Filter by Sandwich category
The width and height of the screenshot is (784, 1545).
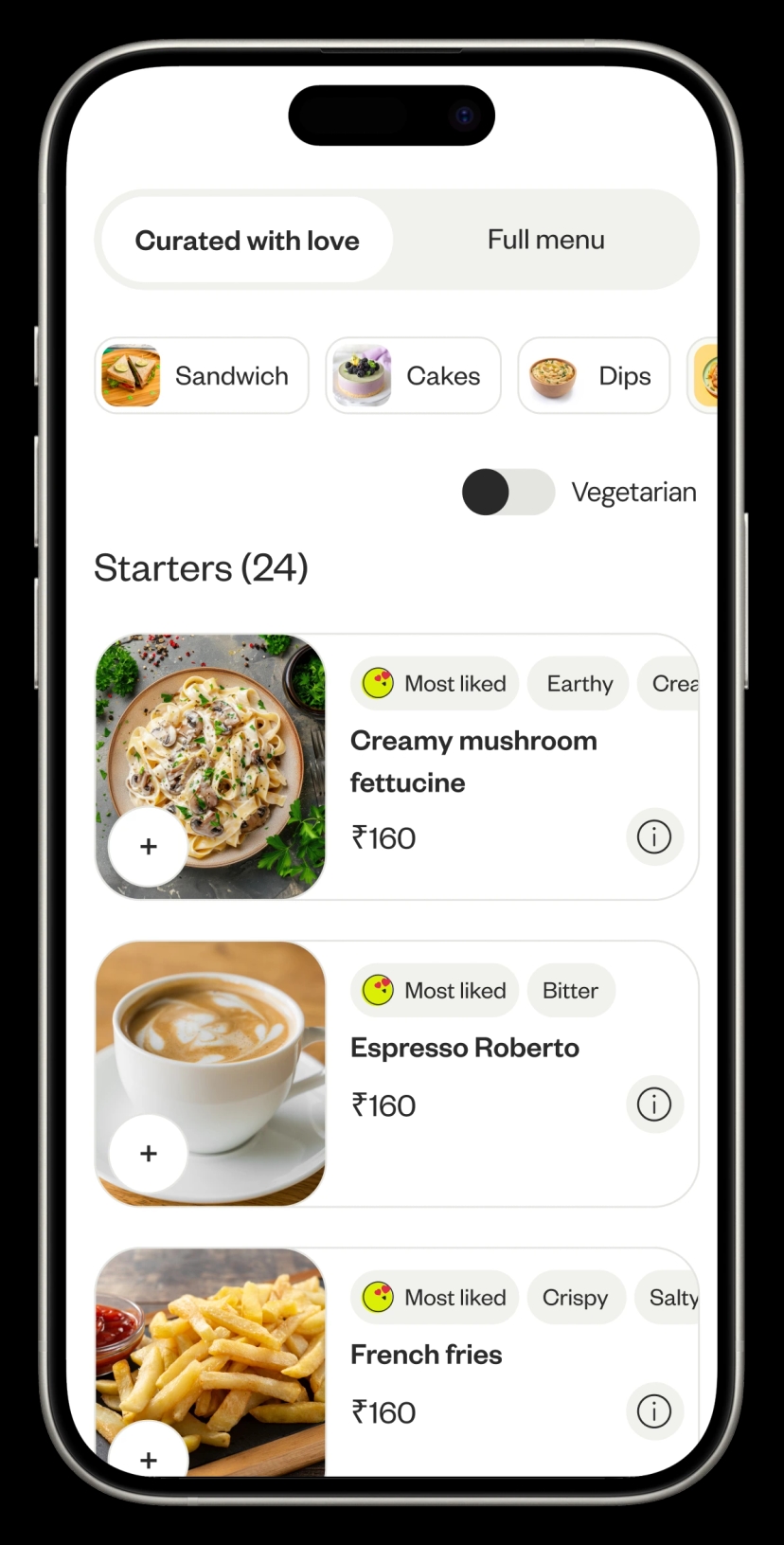202,376
